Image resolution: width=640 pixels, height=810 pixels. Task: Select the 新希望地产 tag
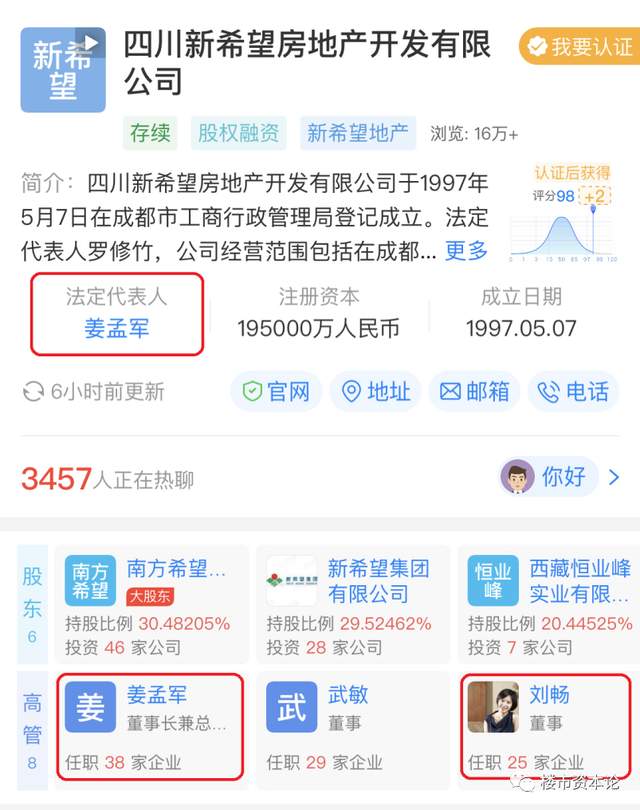pyautogui.click(x=357, y=133)
